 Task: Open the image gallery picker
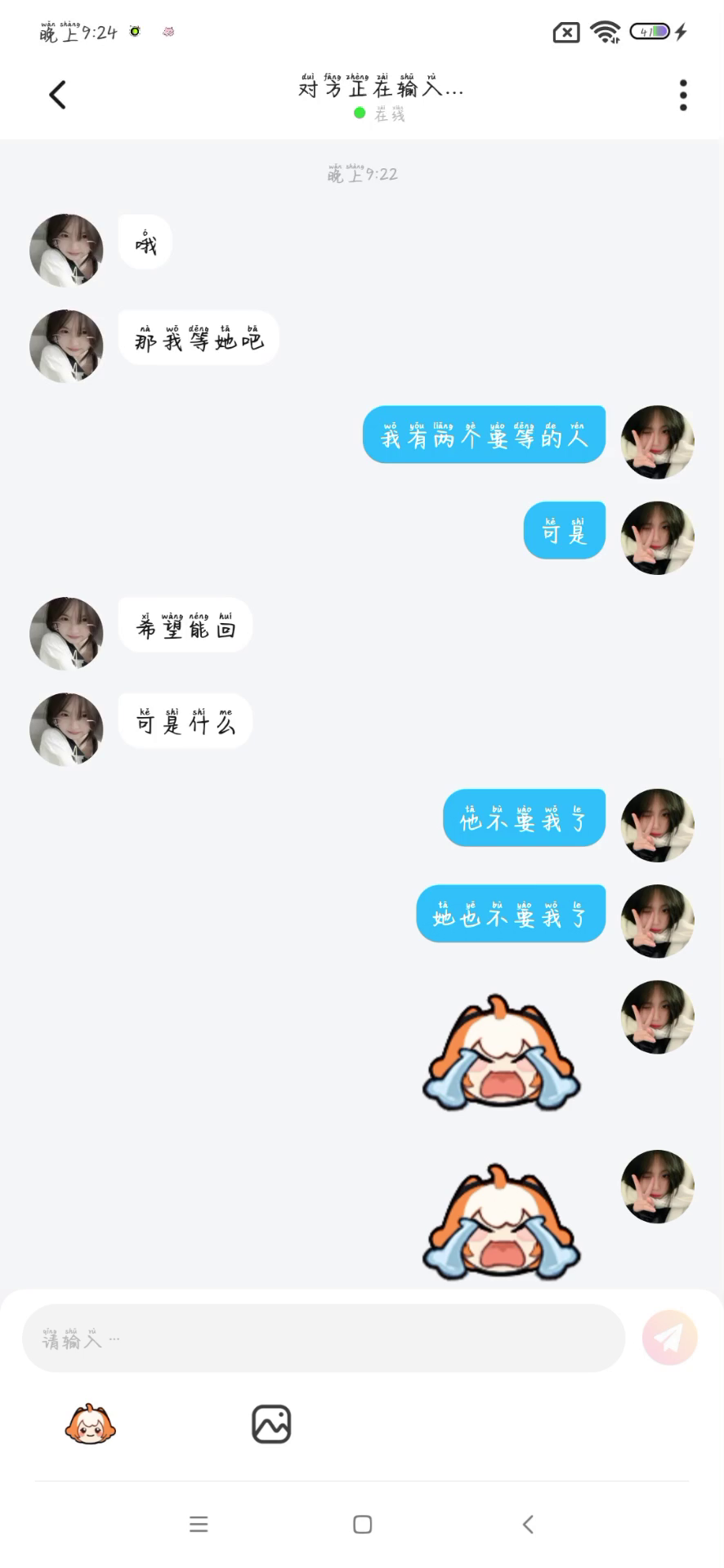point(271,1424)
